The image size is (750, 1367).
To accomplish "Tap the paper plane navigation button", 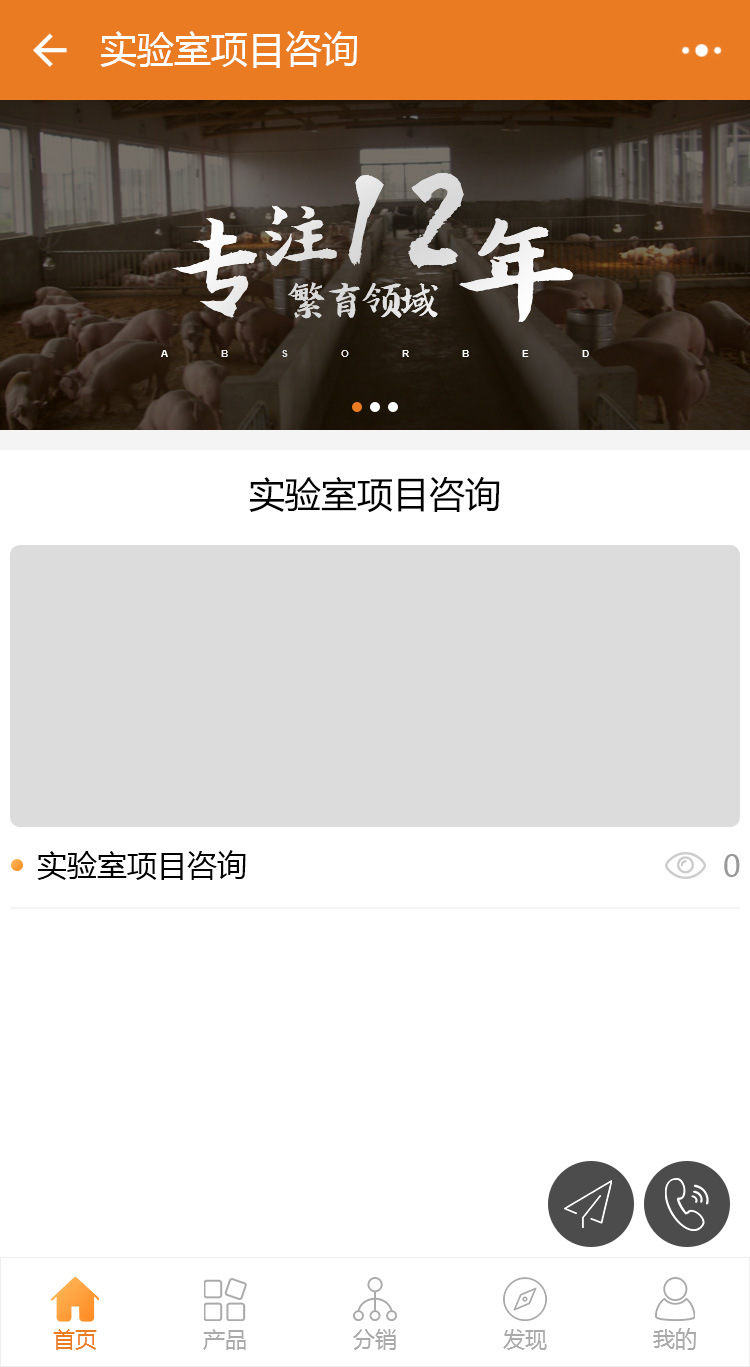I will 590,1203.
